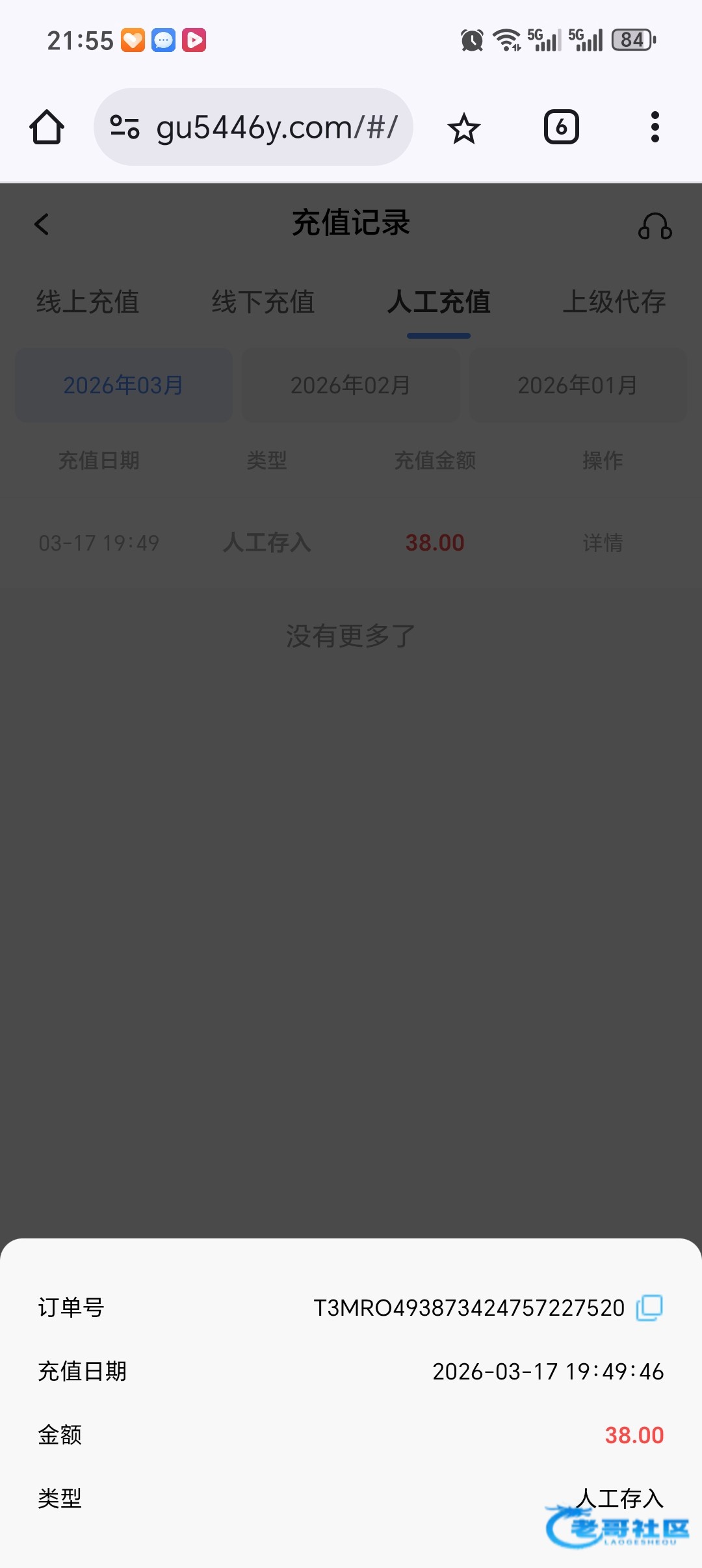Open customer service headset icon
The height and width of the screenshot is (1568, 702).
click(x=655, y=226)
